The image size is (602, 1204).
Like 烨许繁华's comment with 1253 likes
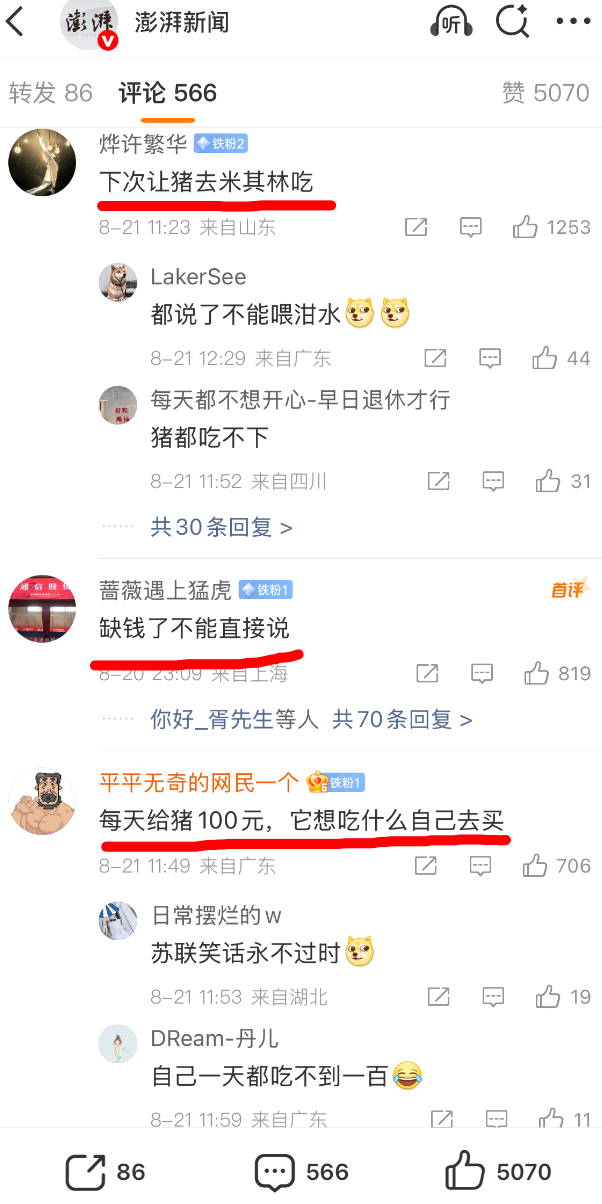(527, 228)
